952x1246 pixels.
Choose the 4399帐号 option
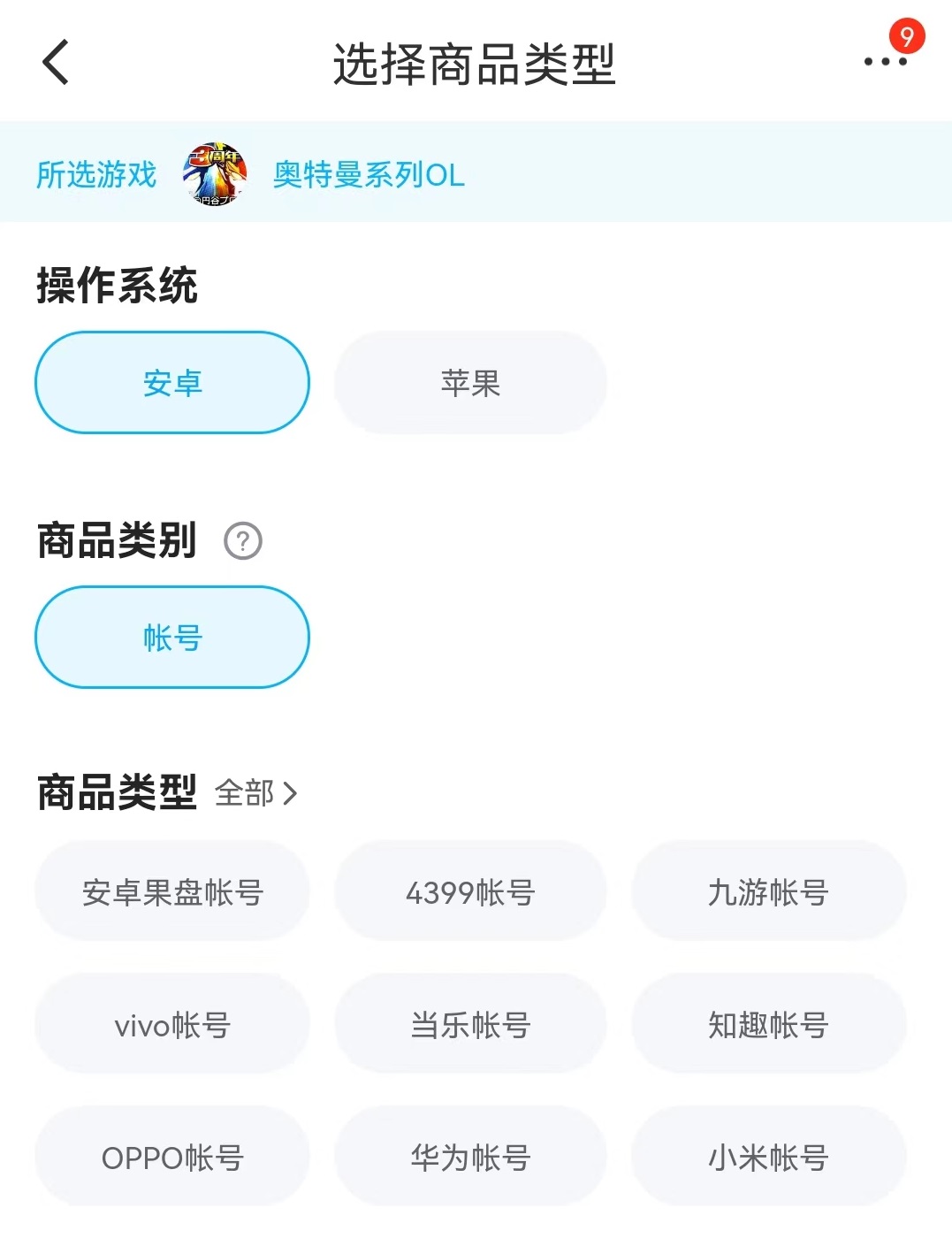click(x=470, y=891)
